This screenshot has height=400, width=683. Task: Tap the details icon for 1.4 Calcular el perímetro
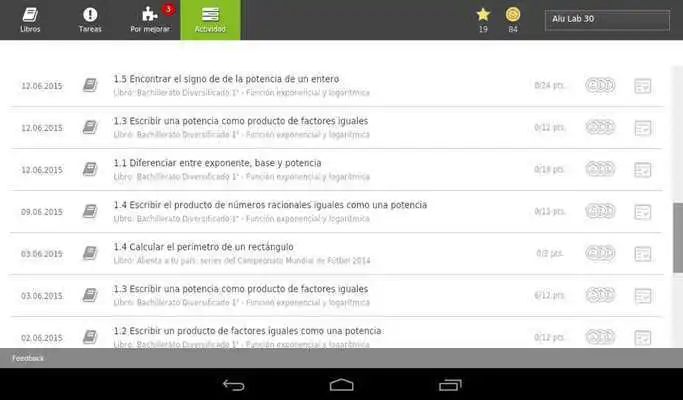tap(643, 254)
